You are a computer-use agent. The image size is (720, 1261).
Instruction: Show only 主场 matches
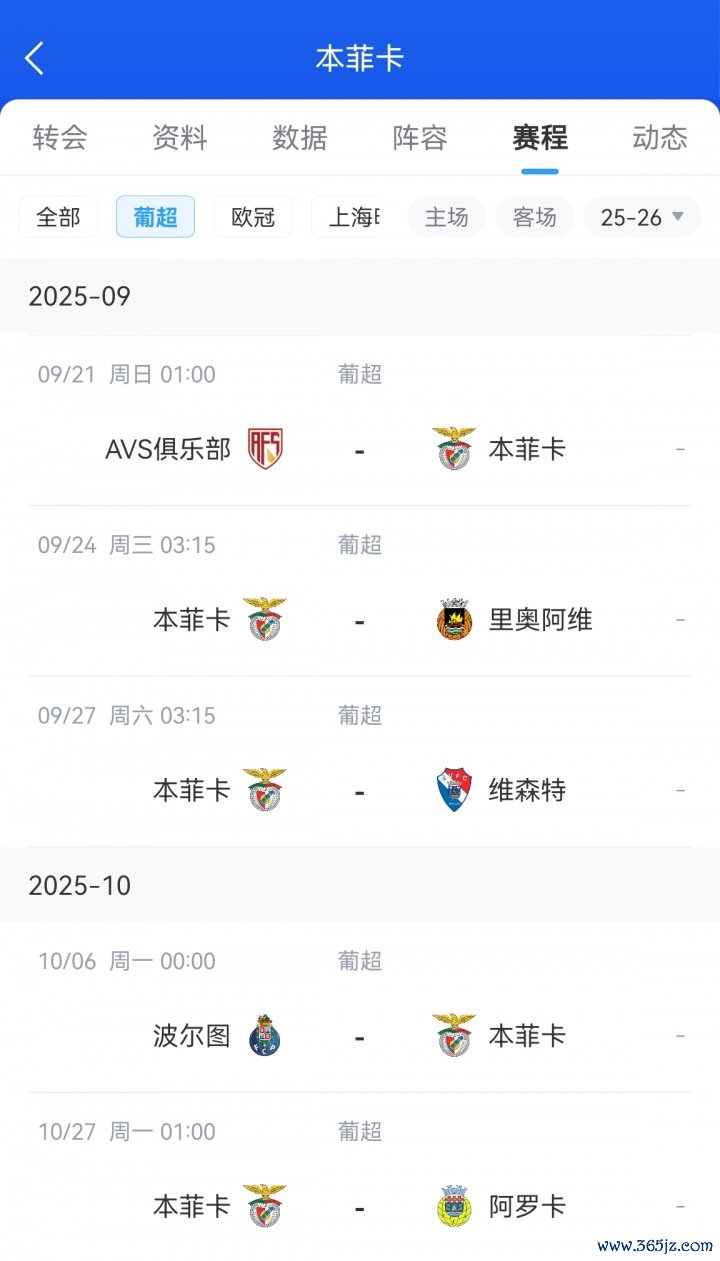446,217
